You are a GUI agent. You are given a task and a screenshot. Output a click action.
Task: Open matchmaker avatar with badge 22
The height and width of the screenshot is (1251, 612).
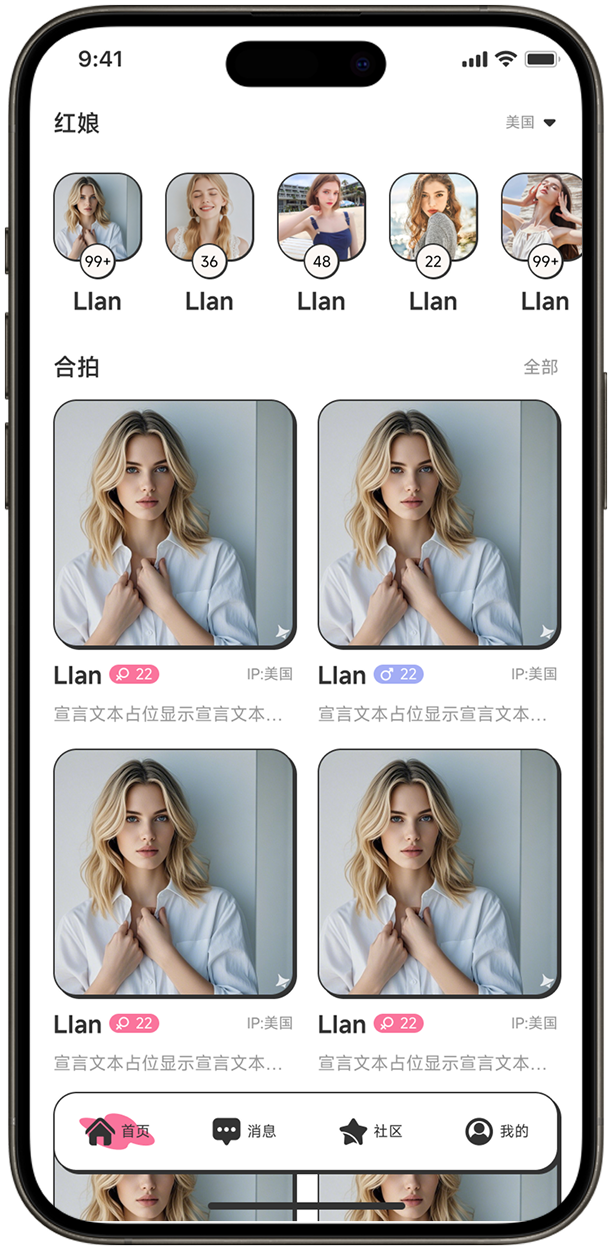pos(433,216)
